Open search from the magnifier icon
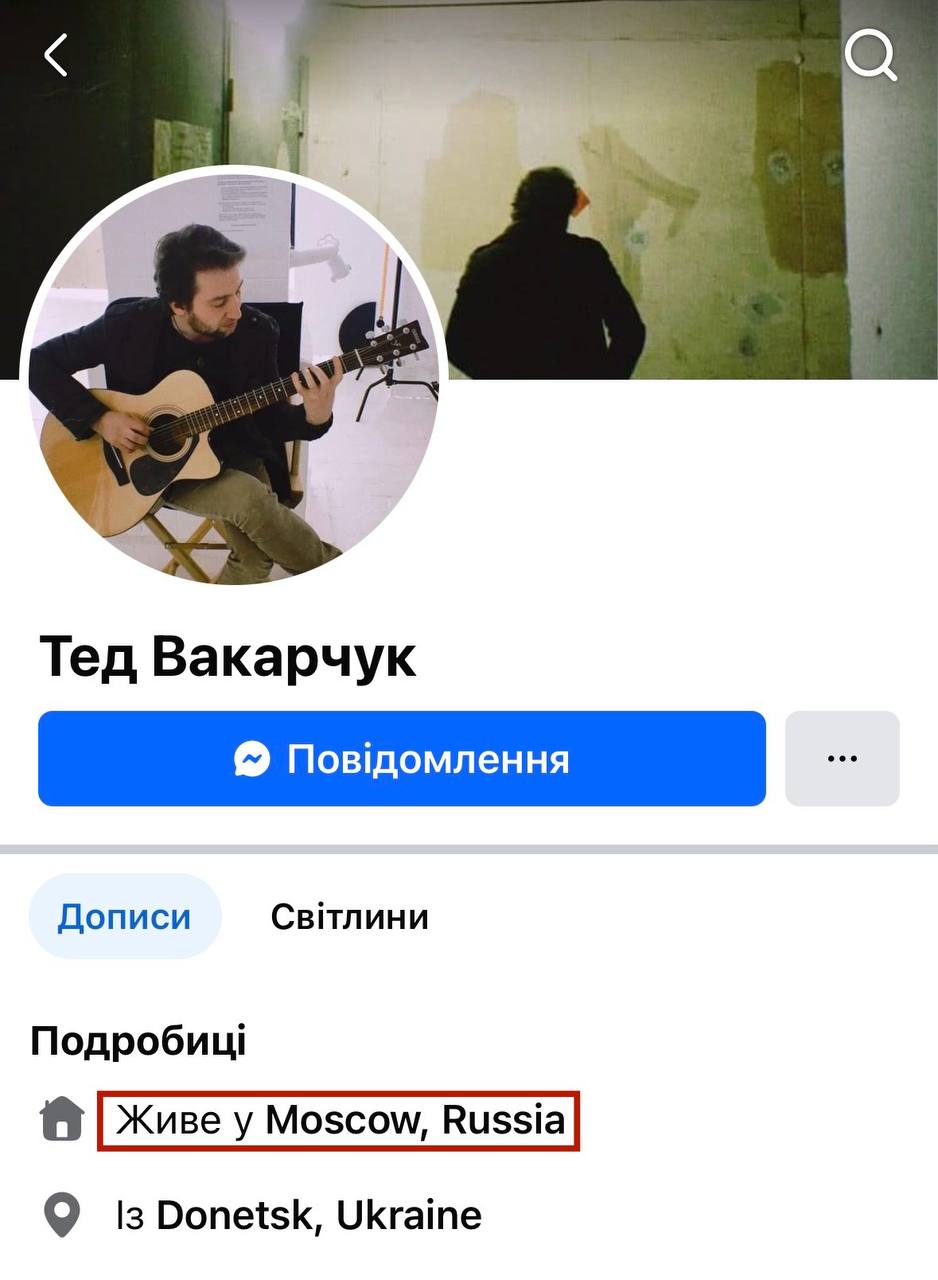 tap(870, 54)
